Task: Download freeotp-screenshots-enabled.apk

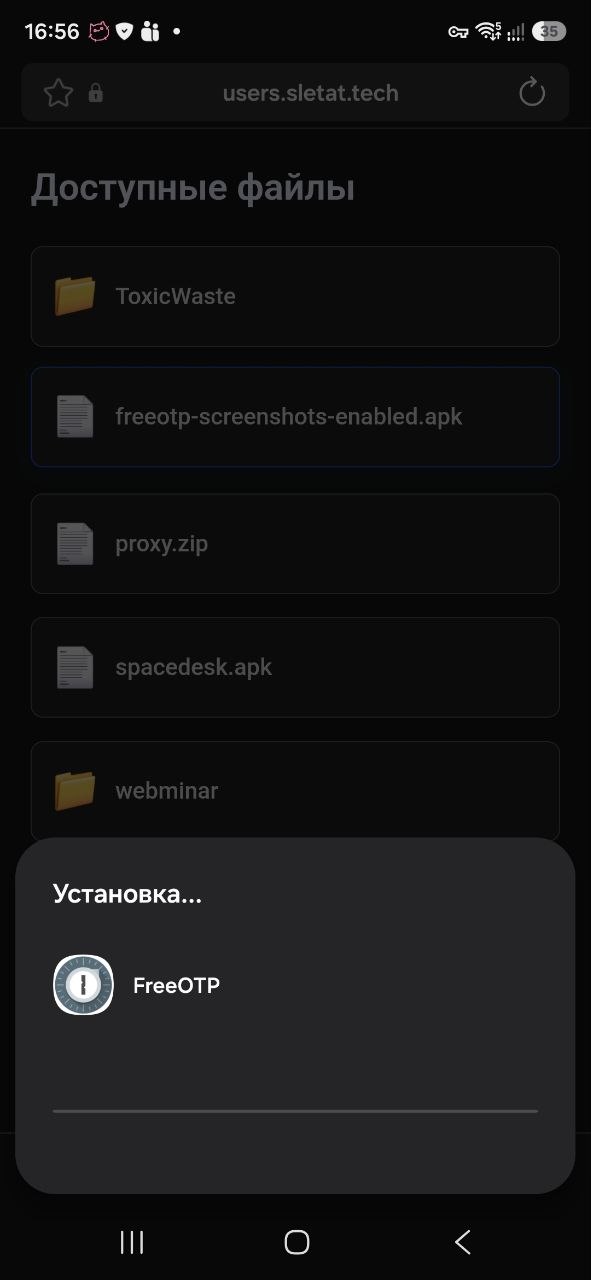Action: pyautogui.click(x=295, y=417)
